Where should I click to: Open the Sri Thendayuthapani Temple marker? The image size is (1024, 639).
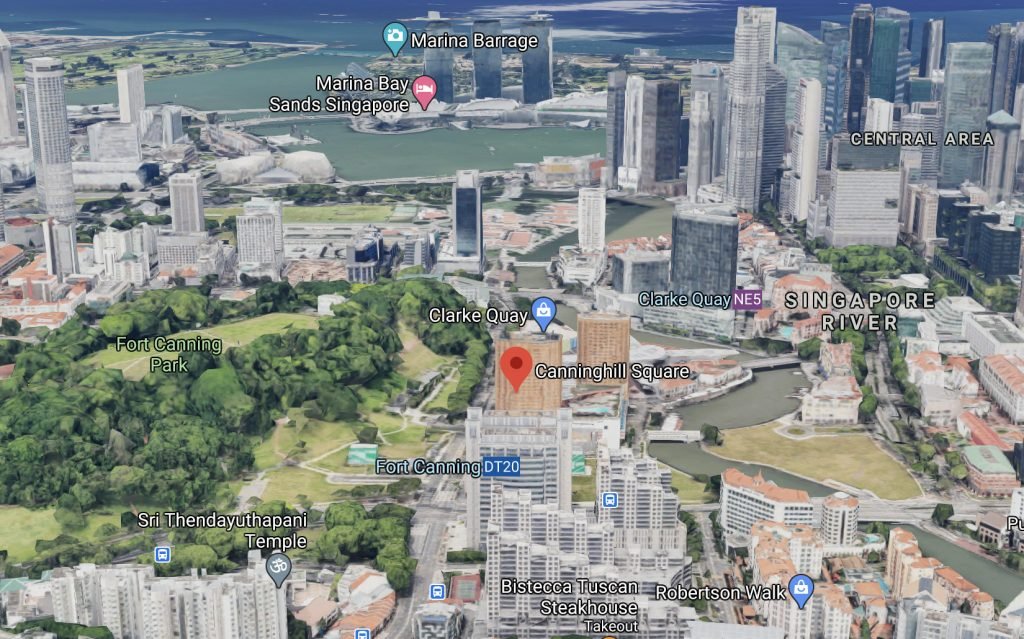[x=277, y=570]
